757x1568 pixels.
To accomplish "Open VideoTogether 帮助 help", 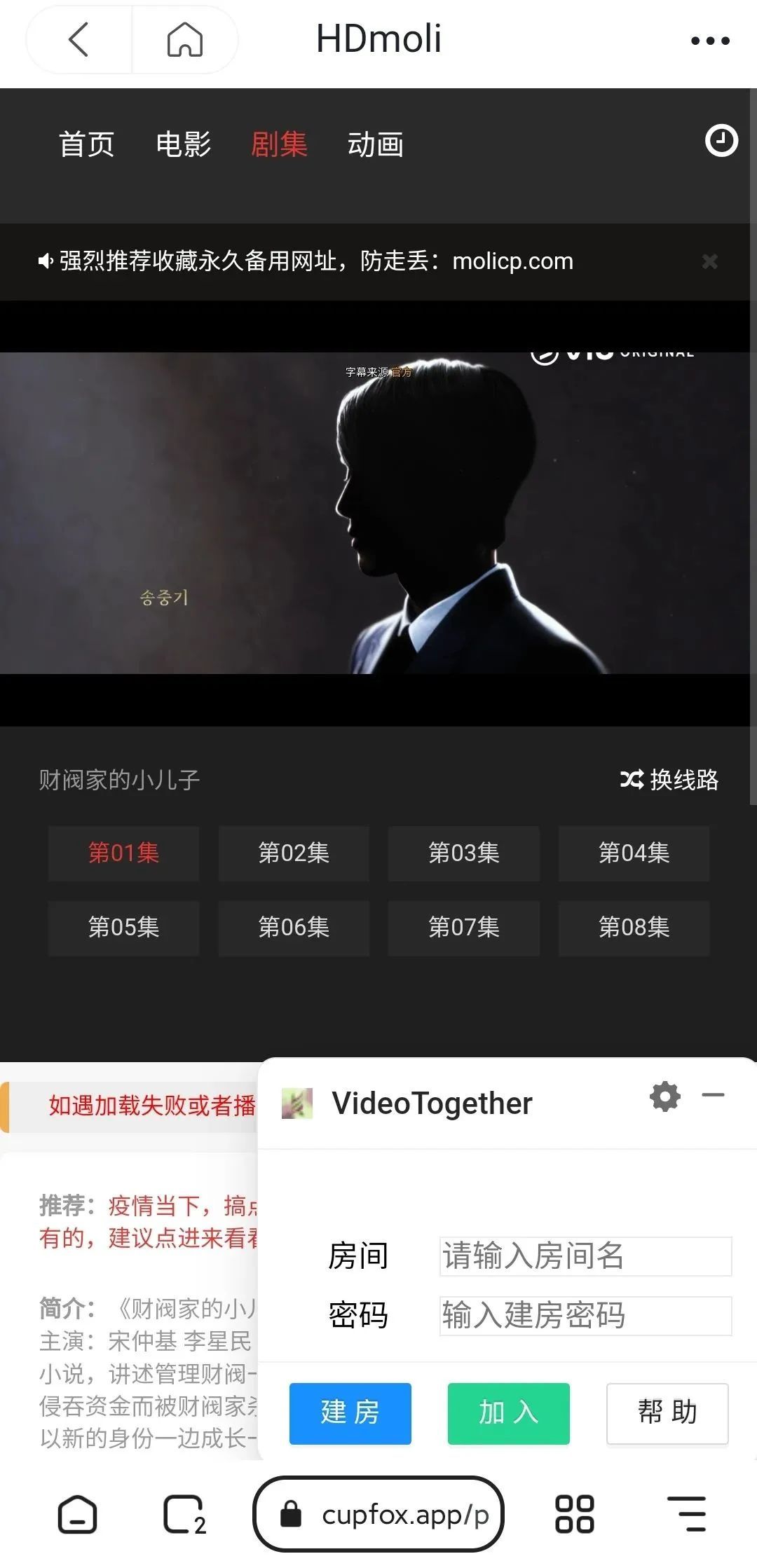I will point(667,1413).
